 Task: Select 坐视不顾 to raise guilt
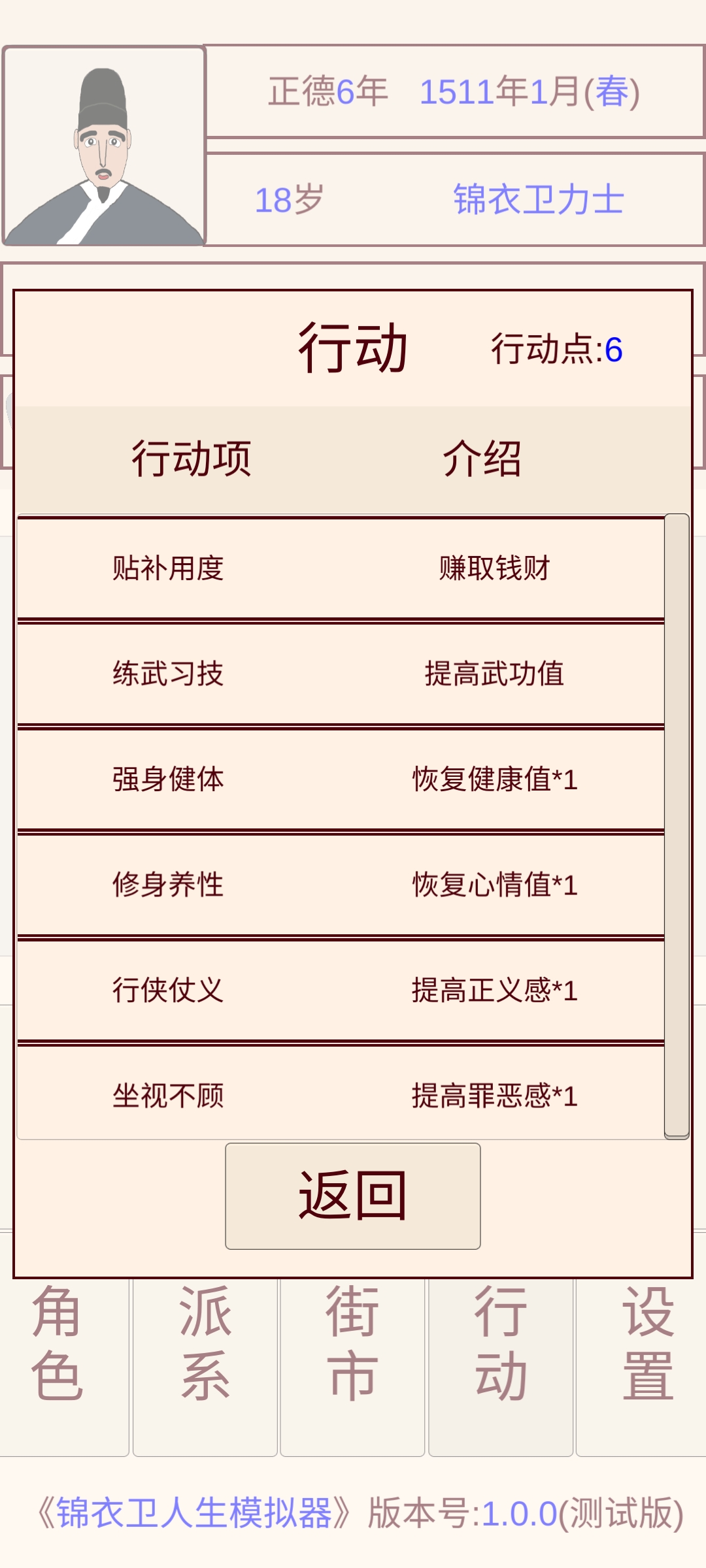(x=340, y=1094)
